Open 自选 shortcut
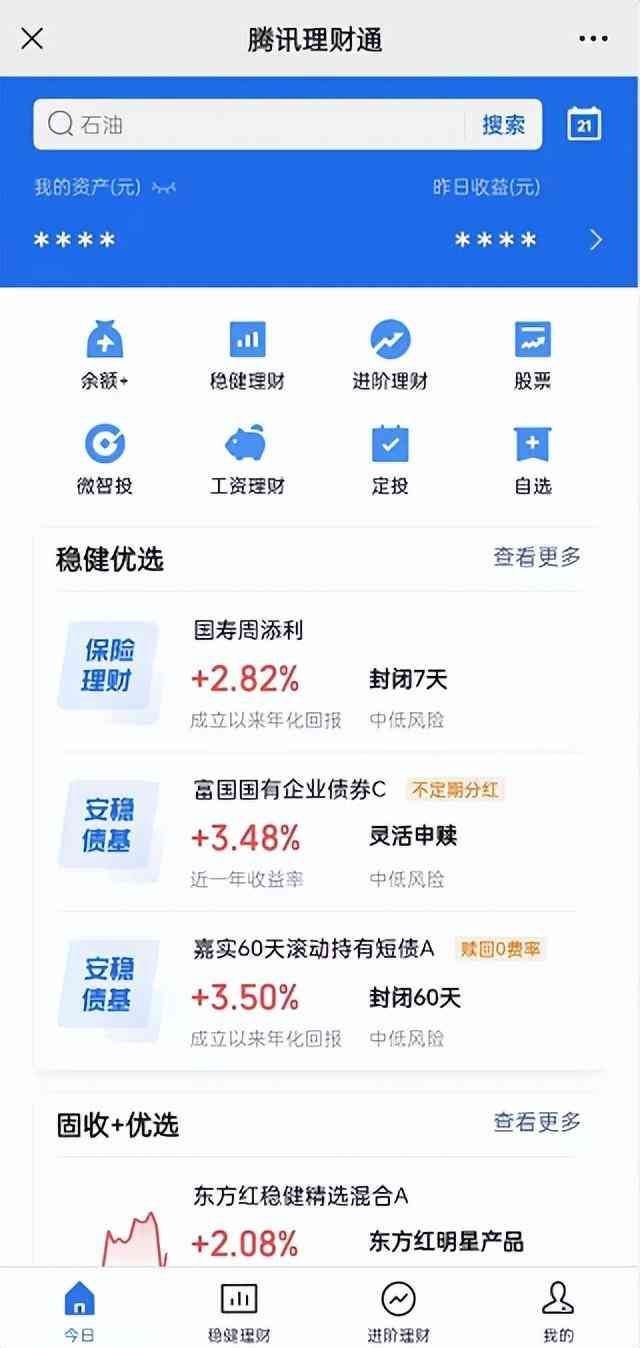 point(532,459)
